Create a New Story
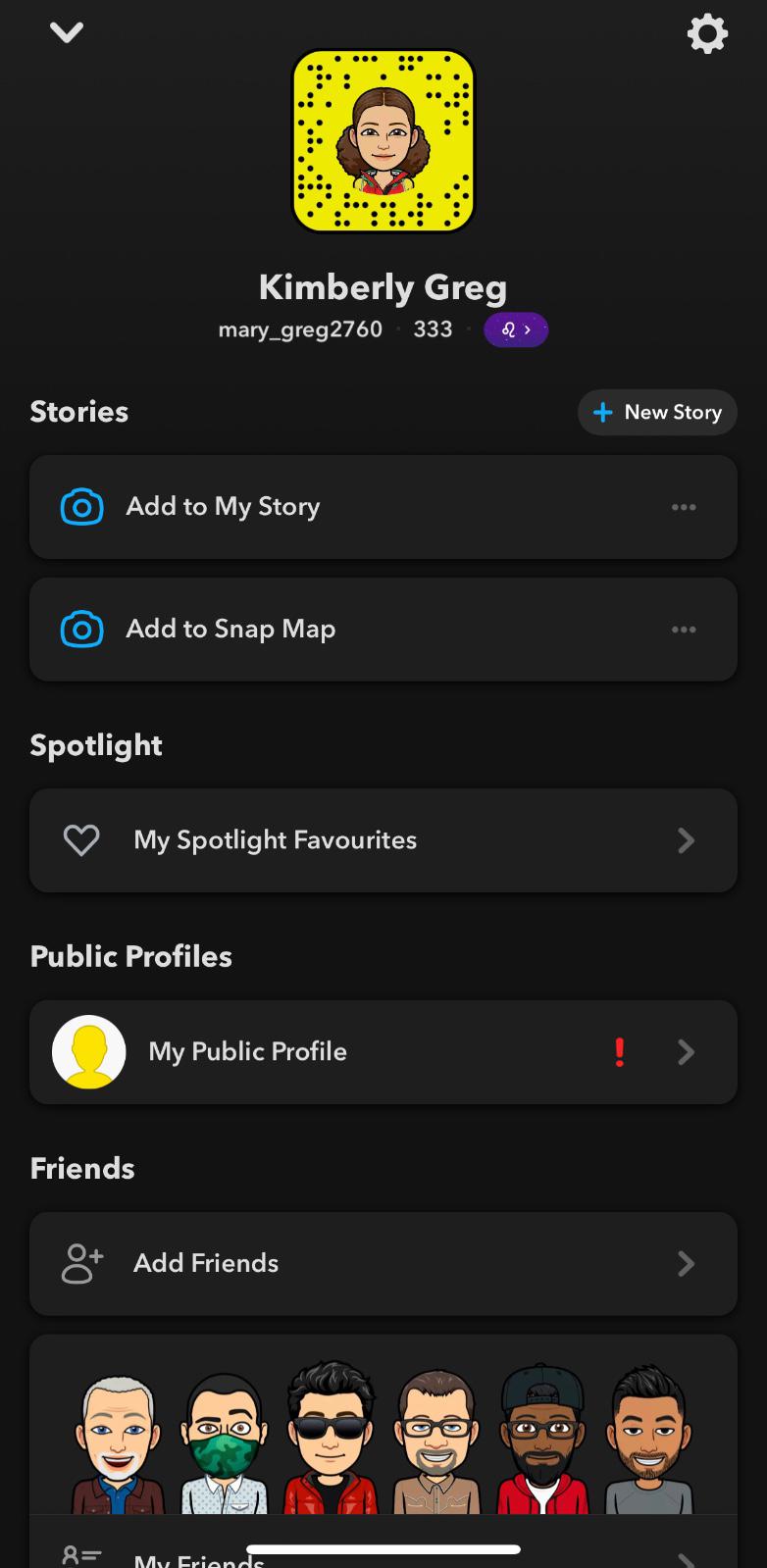 click(657, 412)
